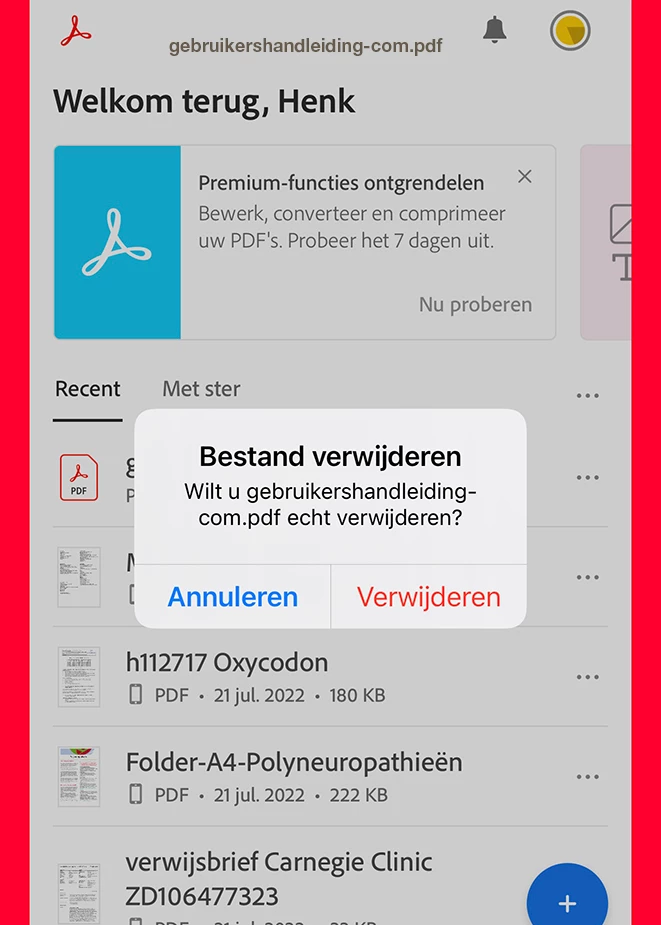Dismiss the Premium-functies banner
This screenshot has width=661, height=925.
(524, 177)
